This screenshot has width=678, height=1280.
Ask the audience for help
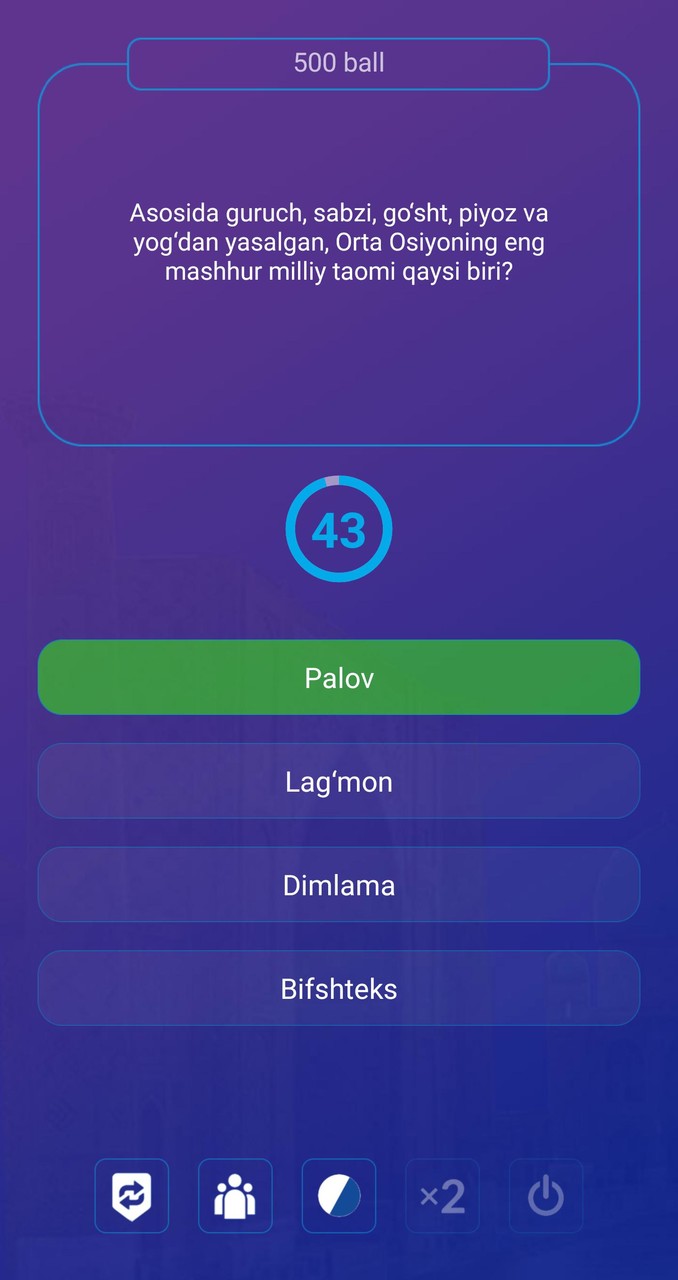tap(235, 1196)
